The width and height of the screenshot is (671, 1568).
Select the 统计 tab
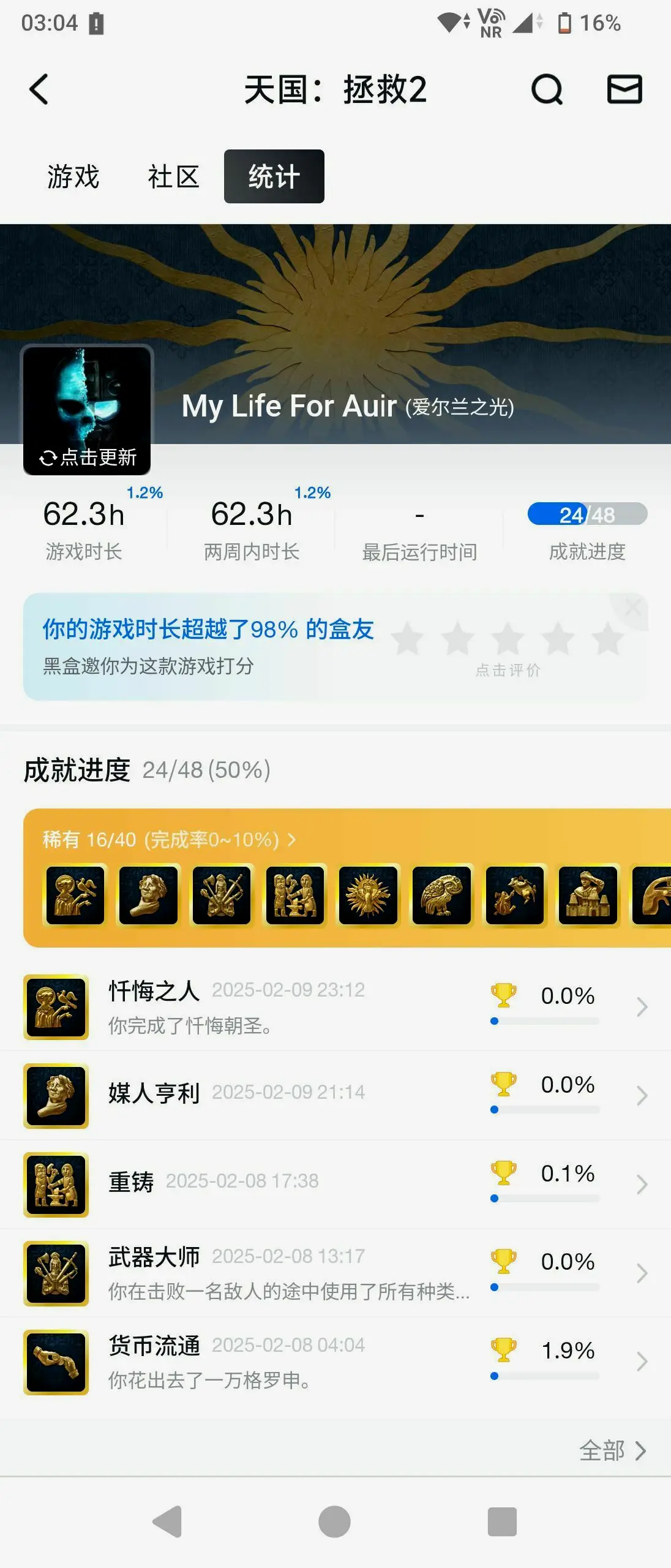coord(274,177)
